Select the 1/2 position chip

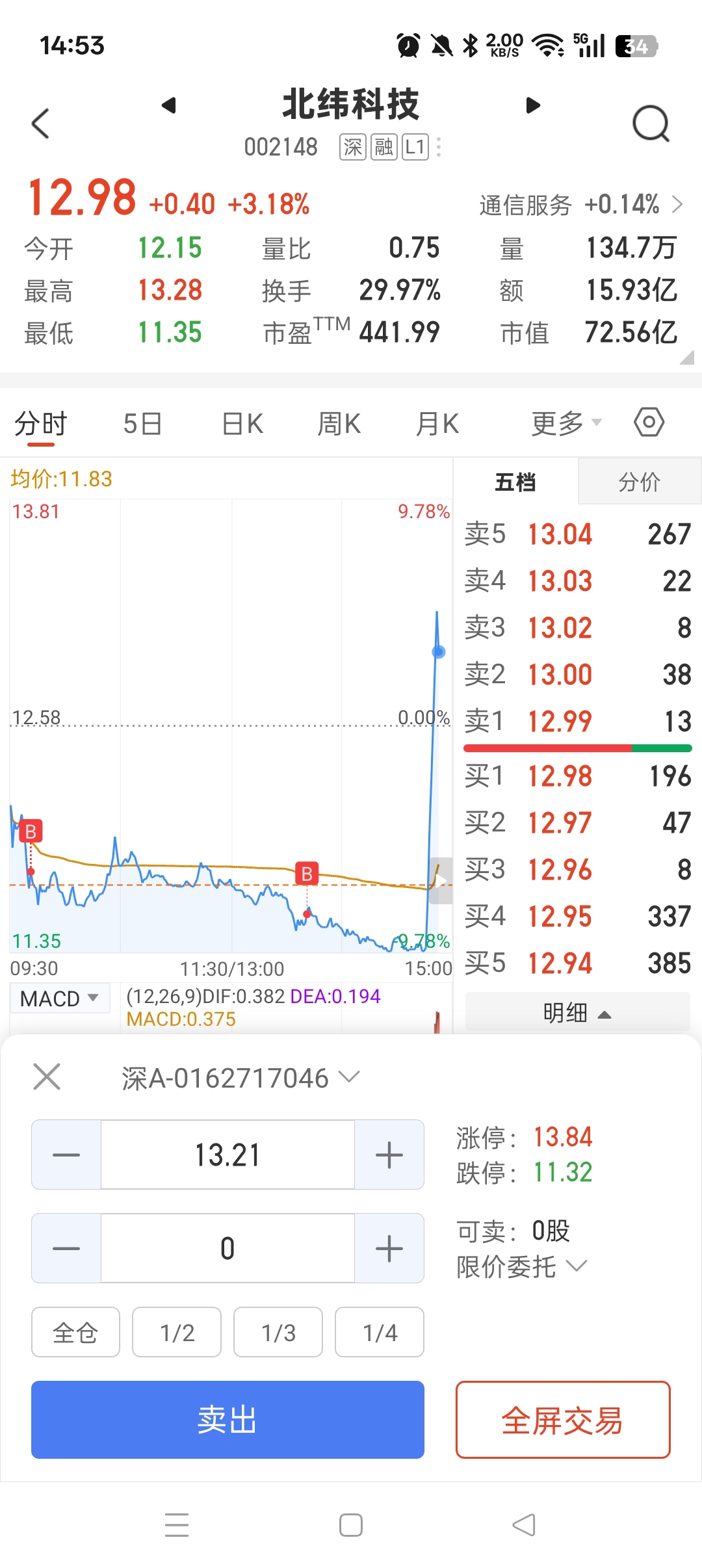click(x=177, y=1332)
